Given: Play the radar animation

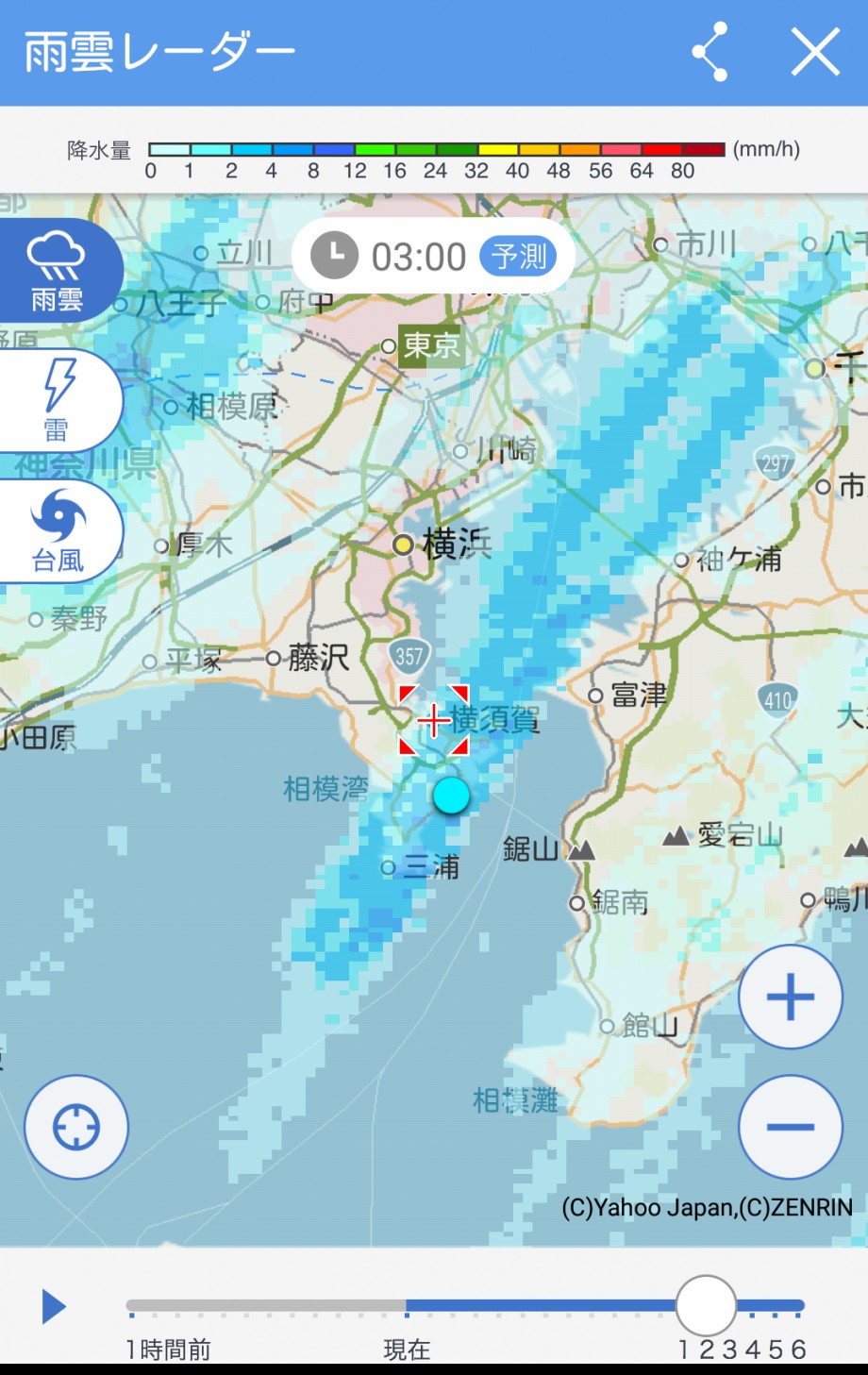Looking at the screenshot, I should tap(54, 1307).
